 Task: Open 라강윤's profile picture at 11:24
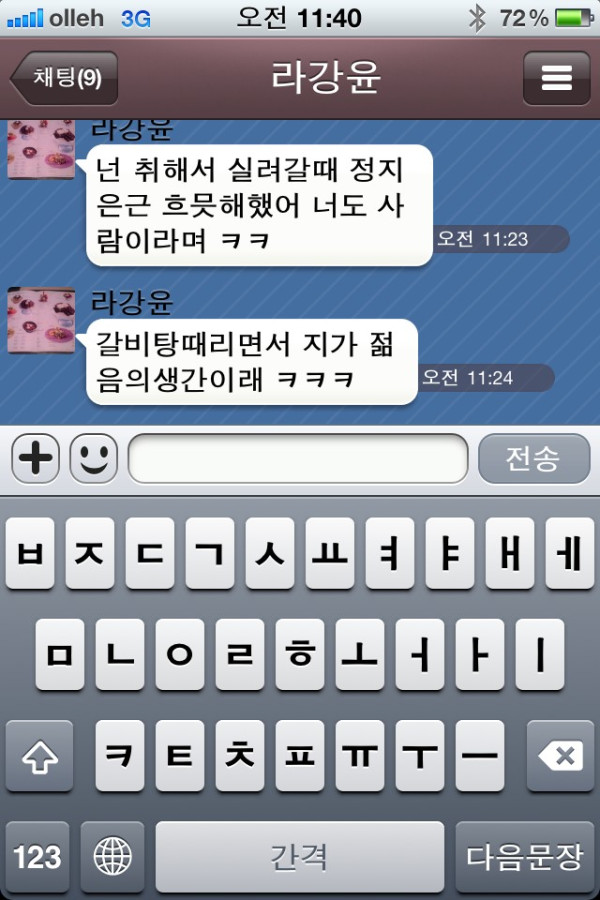pos(41,320)
